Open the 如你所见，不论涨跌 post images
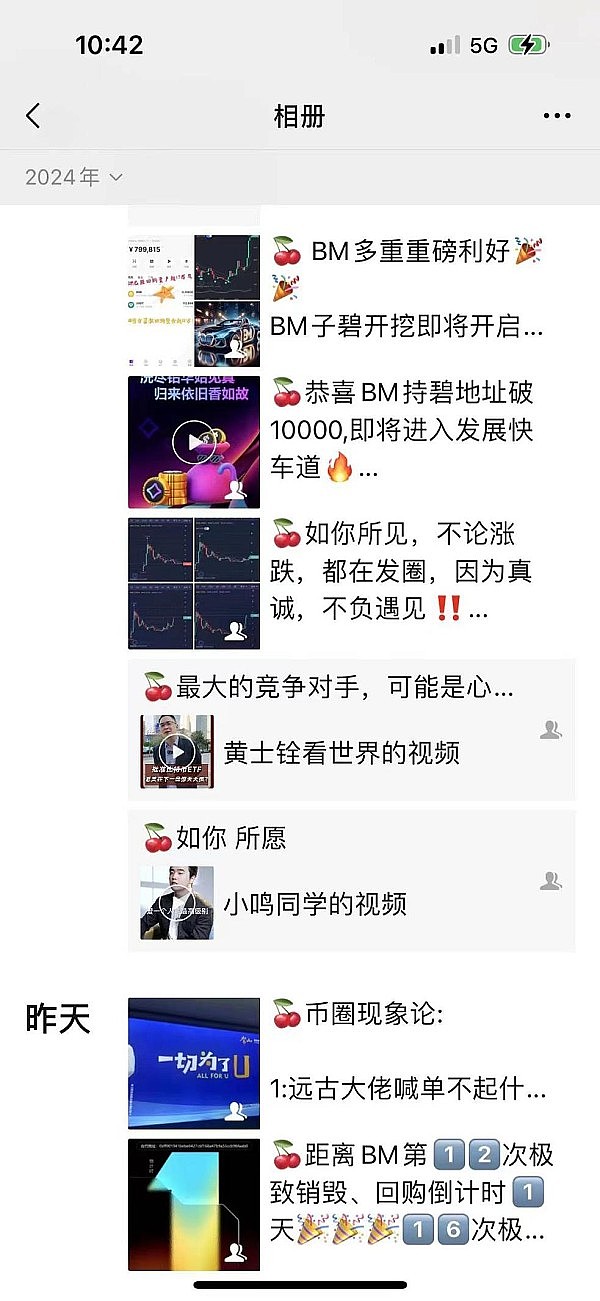This screenshot has height=1301, width=600. 194,583
